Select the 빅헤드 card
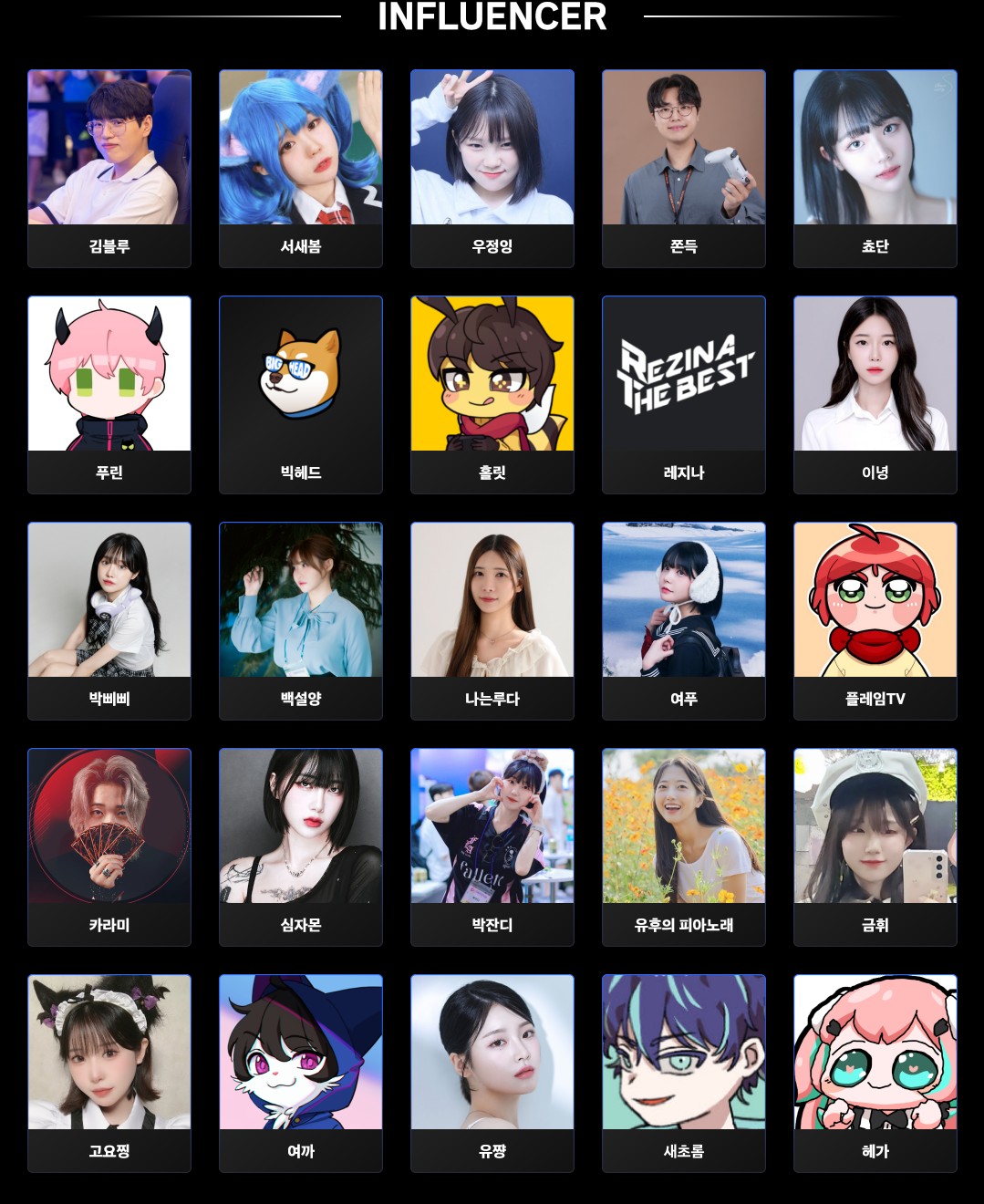Viewport: 984px width, 1204px height. [301, 394]
